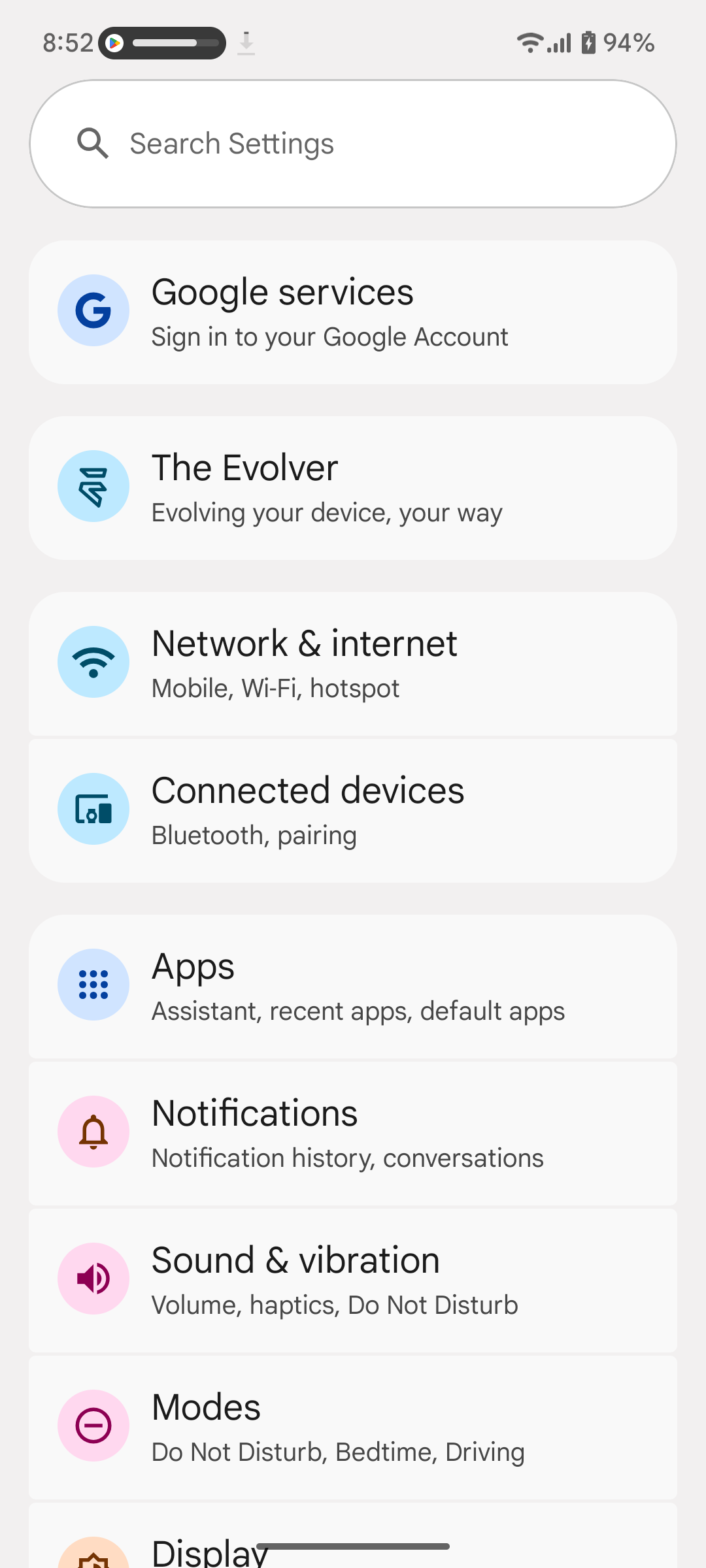Open Modes for Do Not Disturb
The width and height of the screenshot is (706, 1568).
353,1428
